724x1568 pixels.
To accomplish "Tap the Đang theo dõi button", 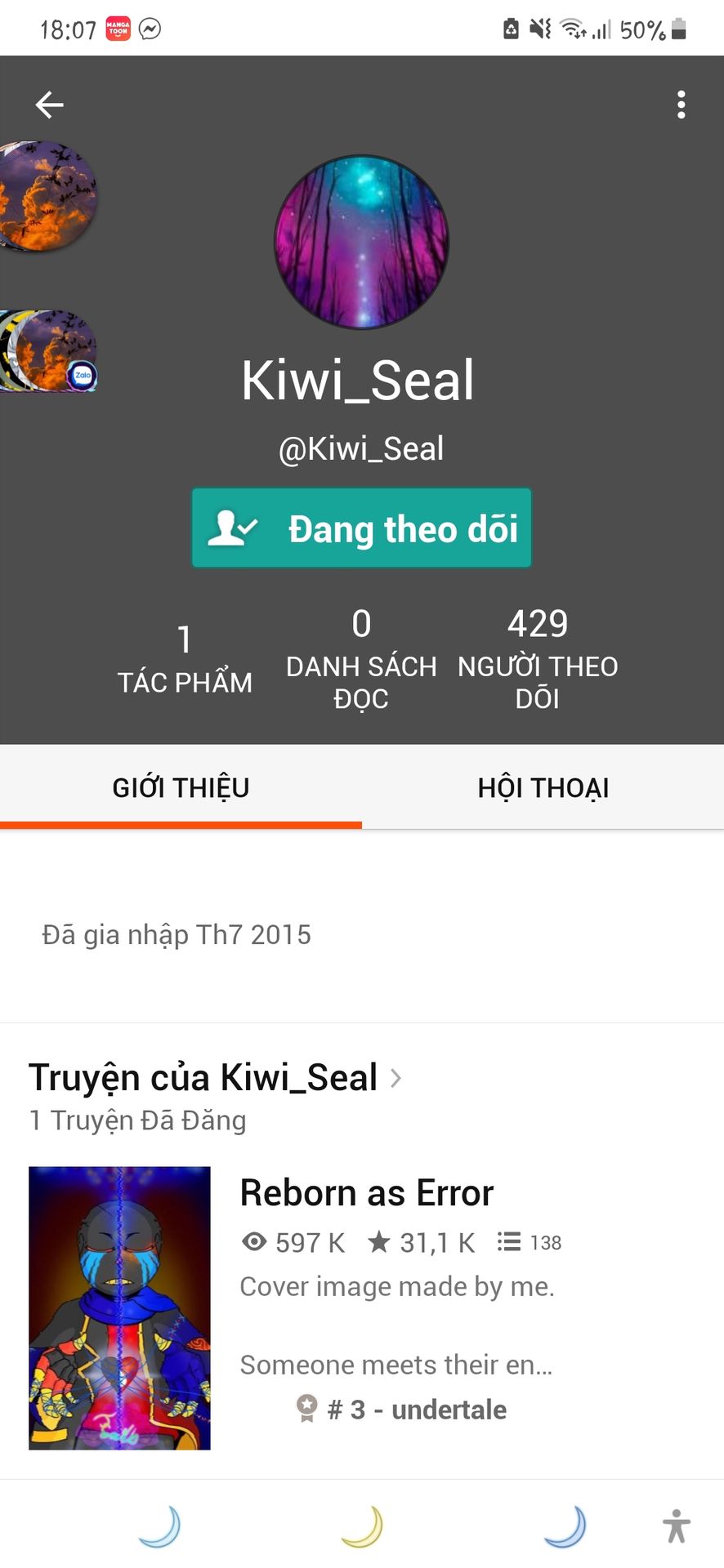I will pyautogui.click(x=361, y=528).
